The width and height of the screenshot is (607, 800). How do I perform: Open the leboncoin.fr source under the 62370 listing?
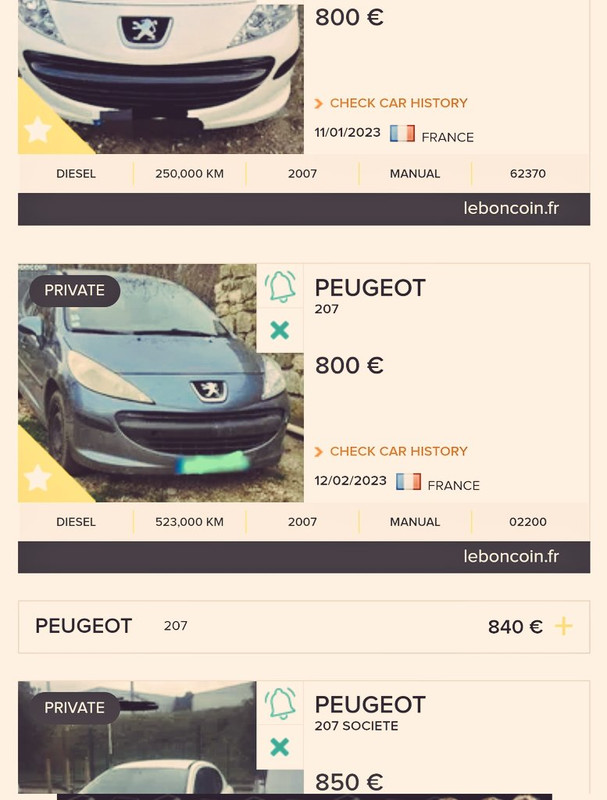tap(511, 209)
